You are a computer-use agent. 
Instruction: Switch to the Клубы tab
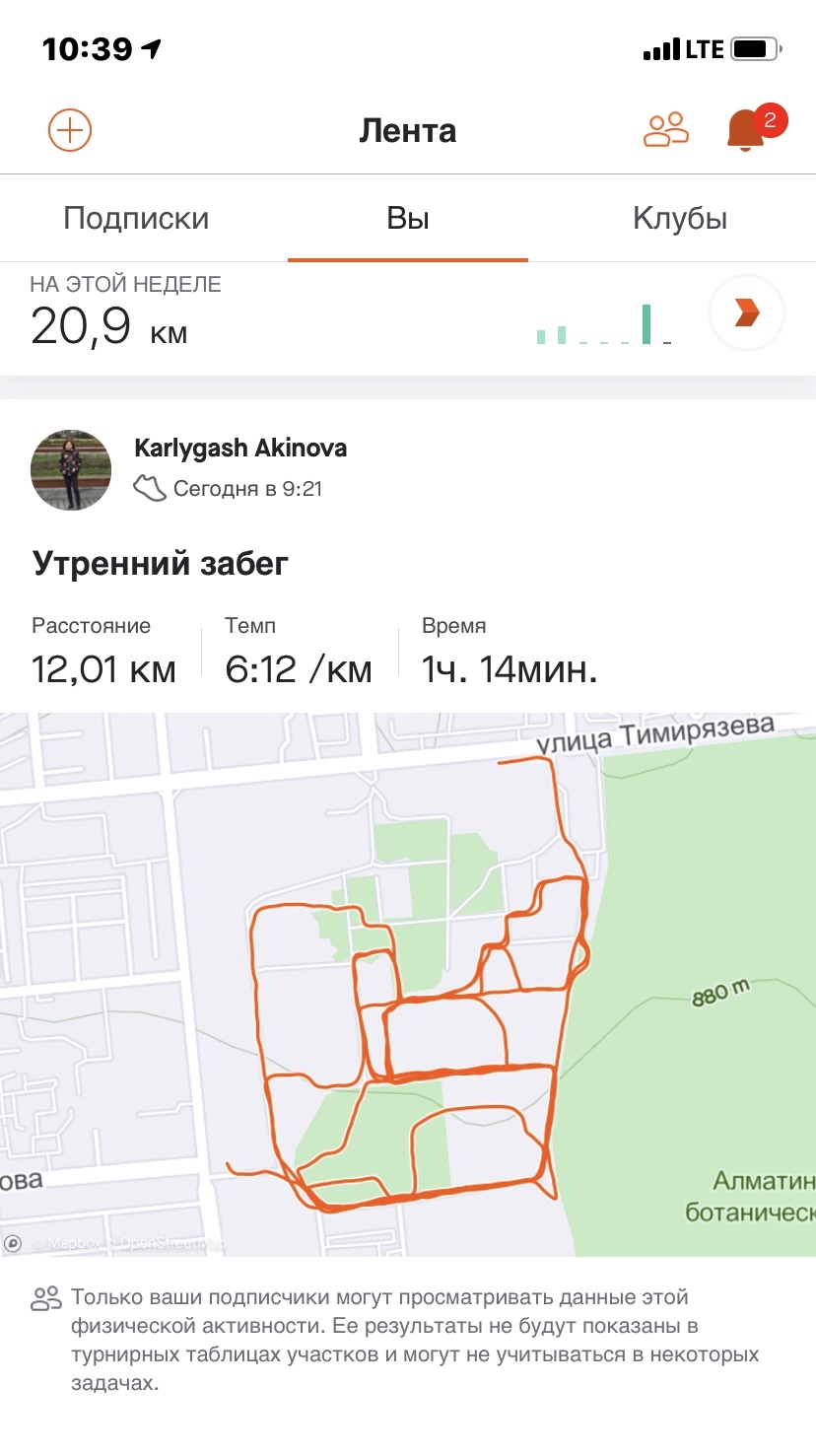(680, 218)
